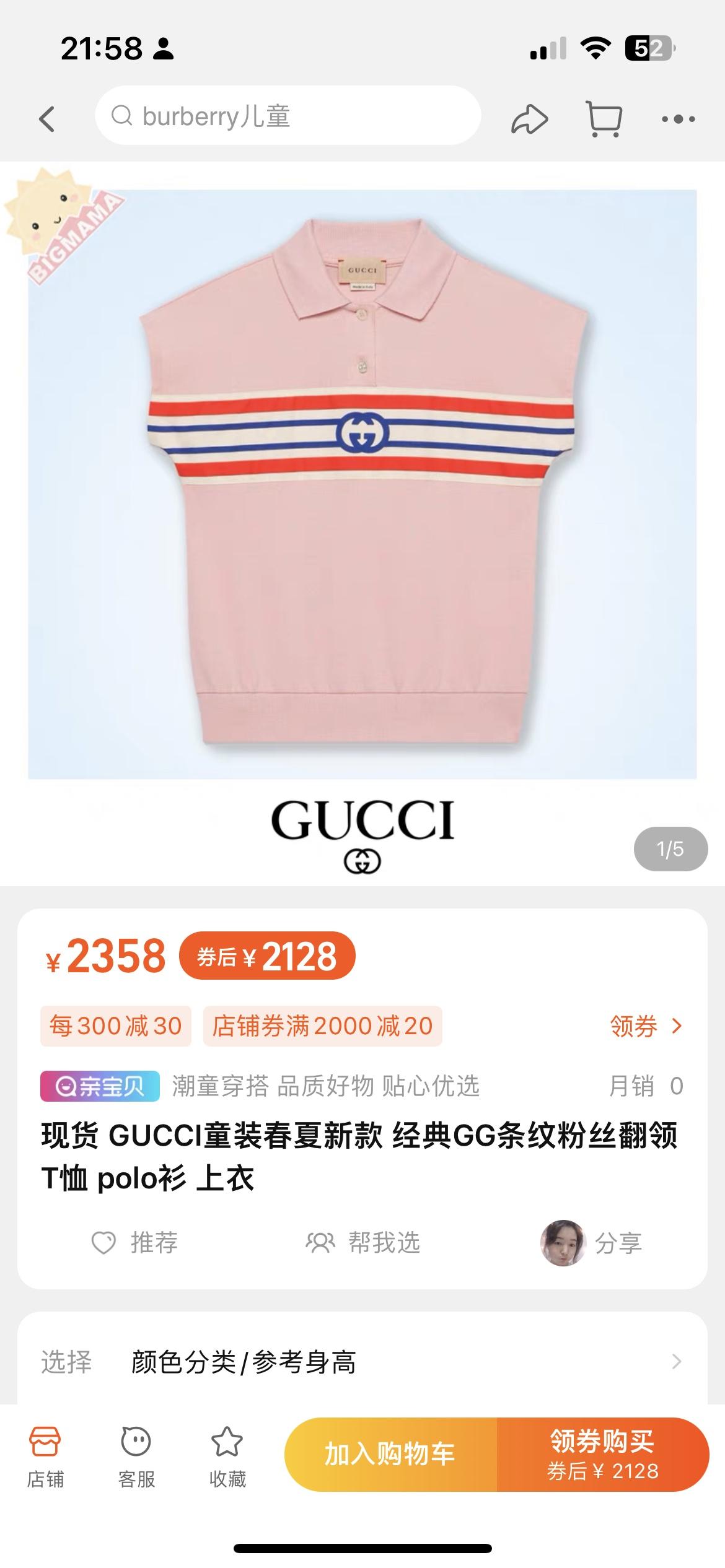Open the shopping cart icon
This screenshot has height=1568, width=725.
(604, 118)
